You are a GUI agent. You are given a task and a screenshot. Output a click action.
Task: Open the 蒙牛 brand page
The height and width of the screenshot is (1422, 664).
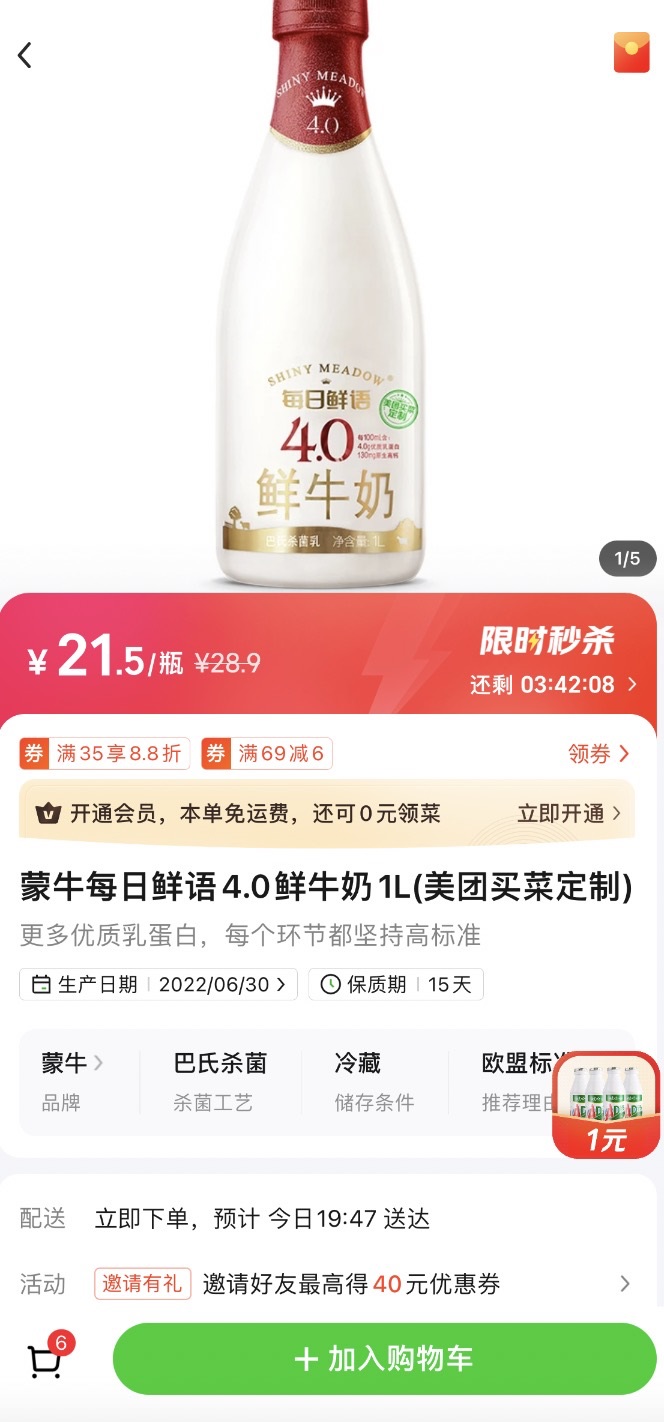(x=72, y=1063)
